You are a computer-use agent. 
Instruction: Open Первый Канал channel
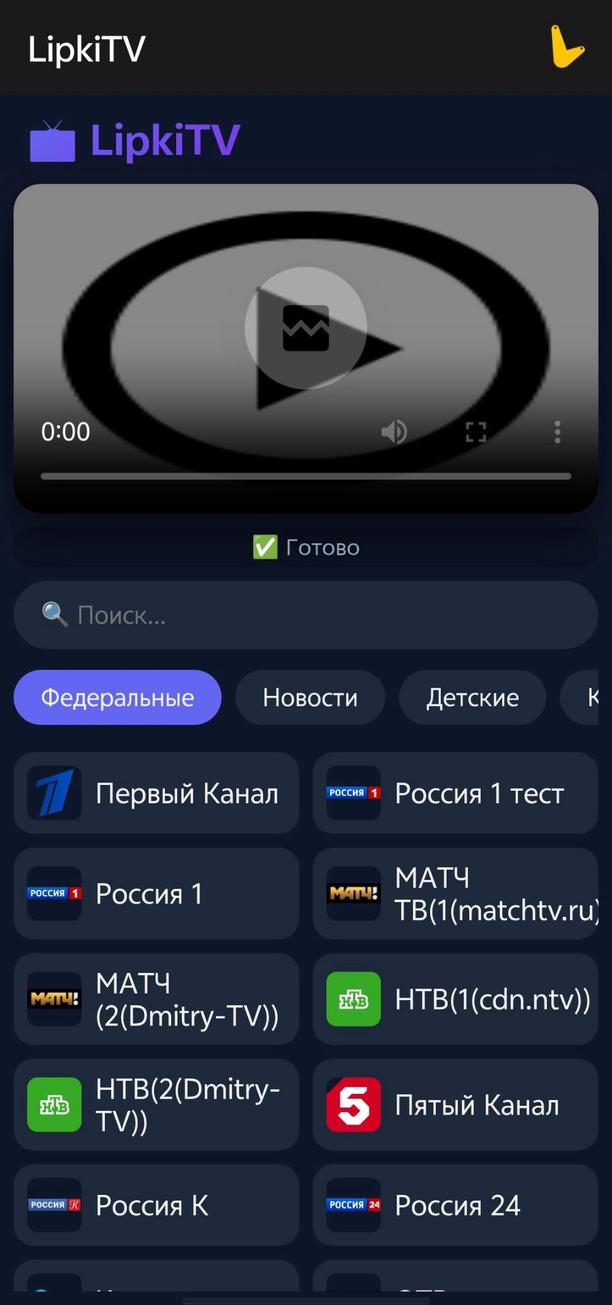click(x=156, y=794)
